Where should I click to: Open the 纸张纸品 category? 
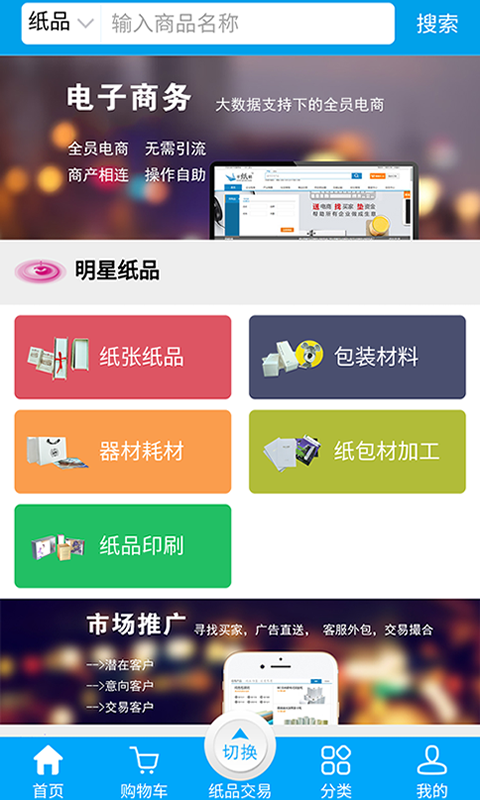pyautogui.click(x=122, y=357)
